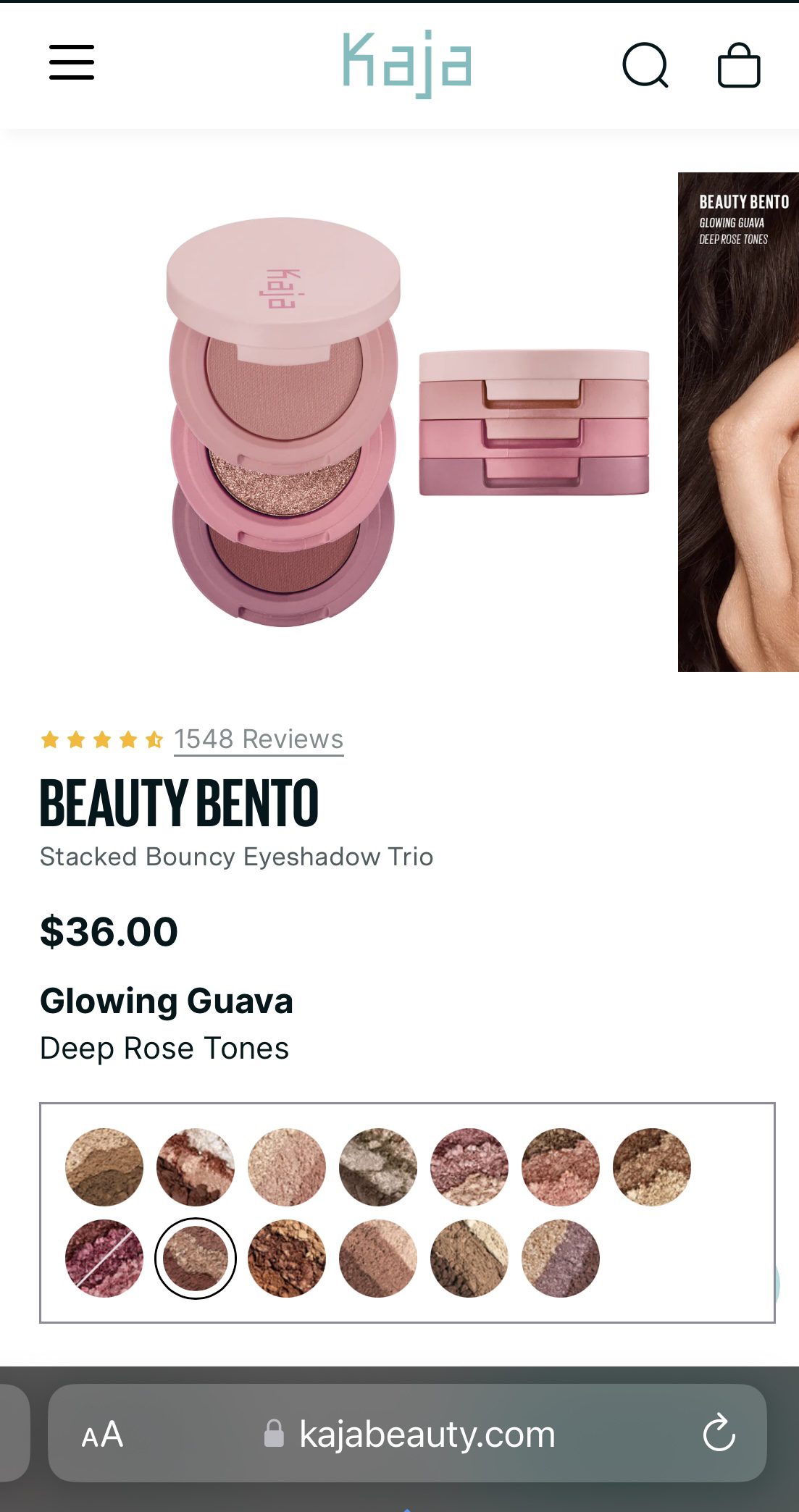This screenshot has width=799, height=1512.
Task: Open the hamburger menu
Action: (72, 62)
